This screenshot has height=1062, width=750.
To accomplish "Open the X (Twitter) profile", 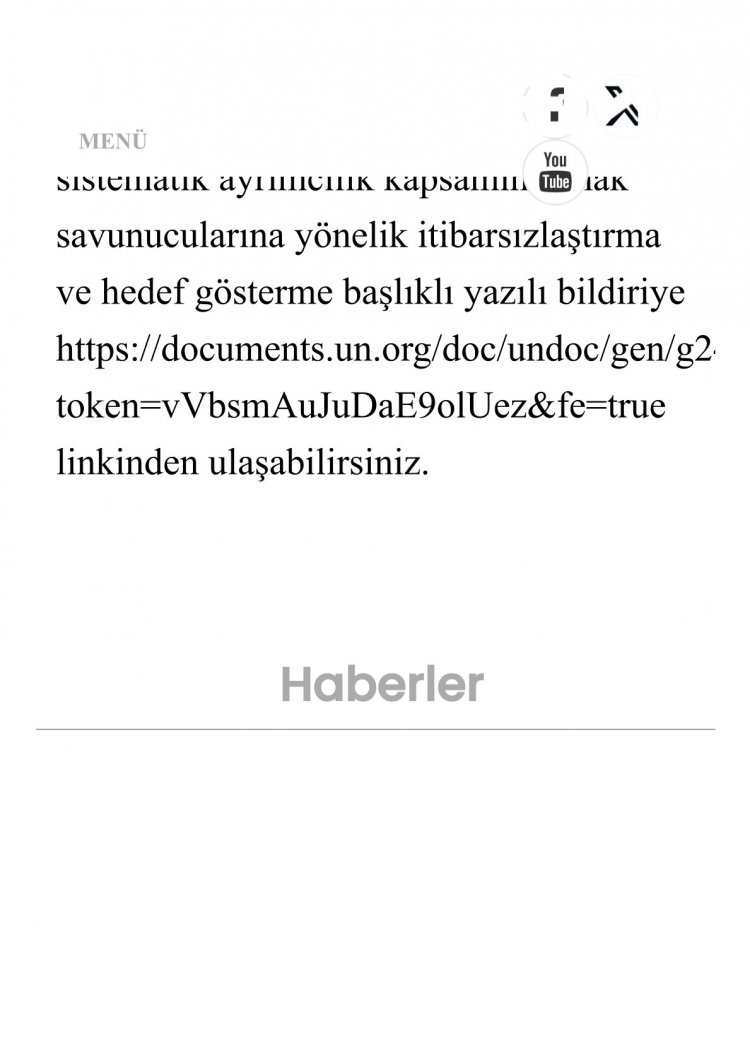I will click(627, 104).
